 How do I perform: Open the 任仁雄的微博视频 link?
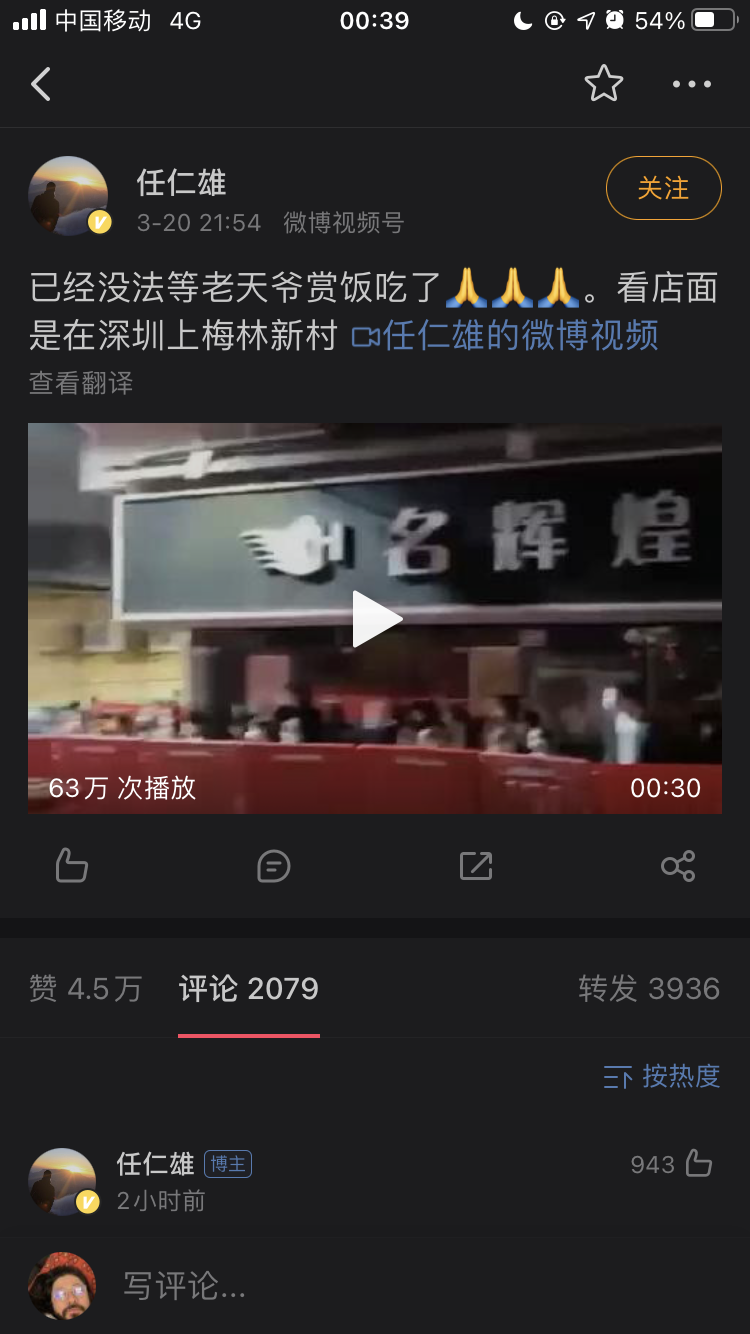click(506, 336)
